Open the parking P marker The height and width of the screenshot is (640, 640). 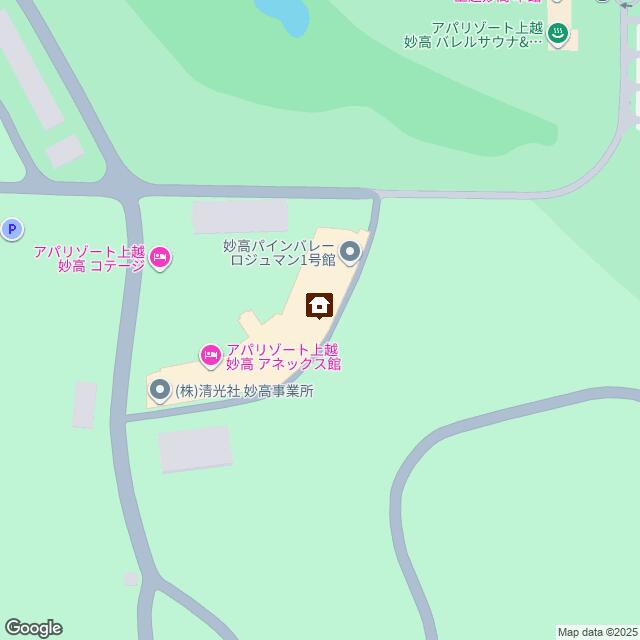(11, 230)
